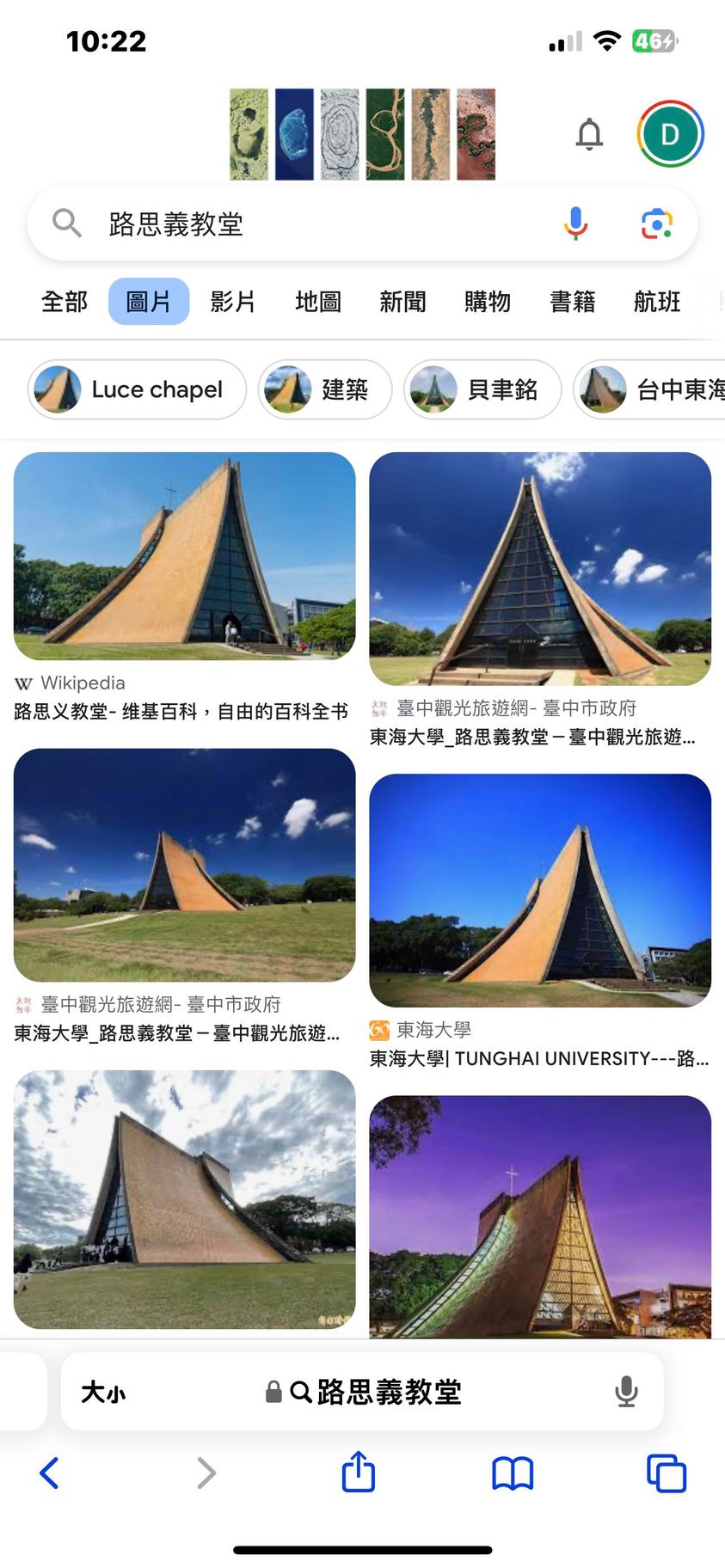Select the 建築 filter chip
Image resolution: width=725 pixels, height=1568 pixels.
click(x=325, y=389)
